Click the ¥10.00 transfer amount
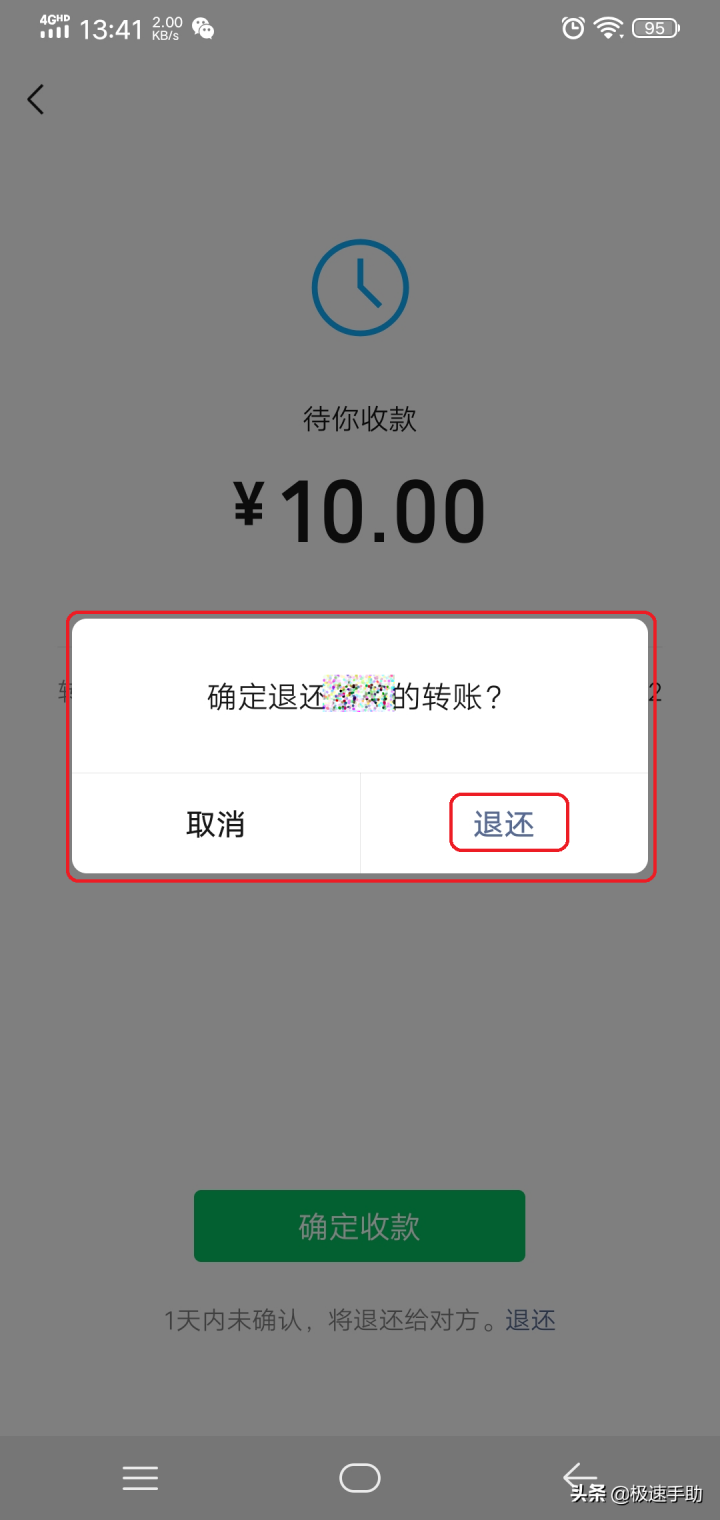The width and height of the screenshot is (720, 1520). (x=360, y=508)
